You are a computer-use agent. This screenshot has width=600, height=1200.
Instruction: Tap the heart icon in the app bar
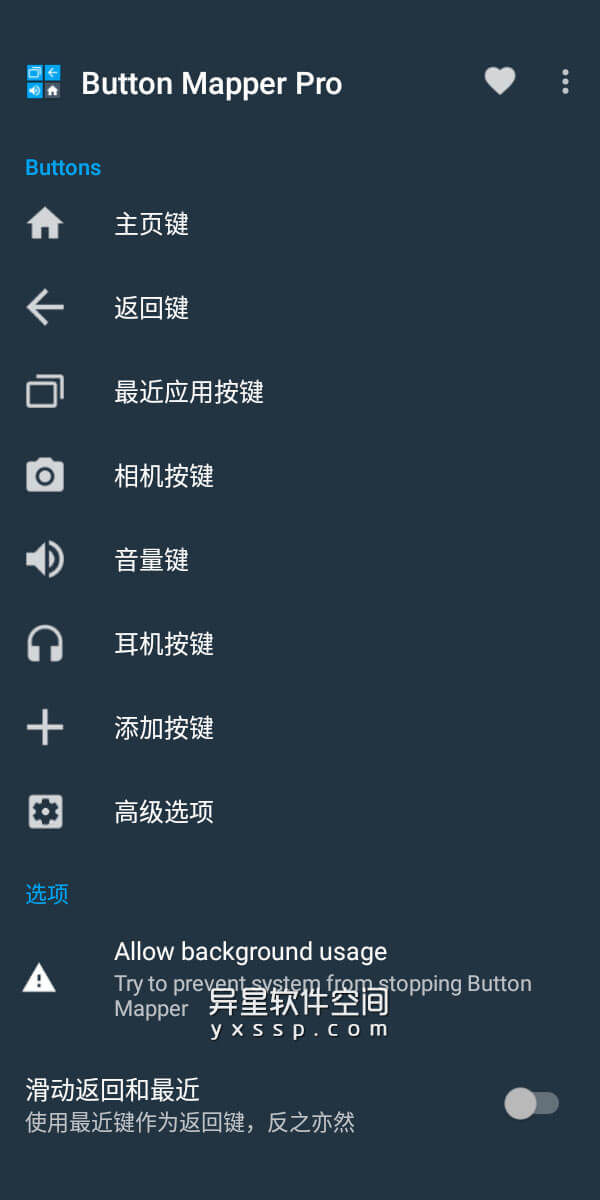click(500, 82)
